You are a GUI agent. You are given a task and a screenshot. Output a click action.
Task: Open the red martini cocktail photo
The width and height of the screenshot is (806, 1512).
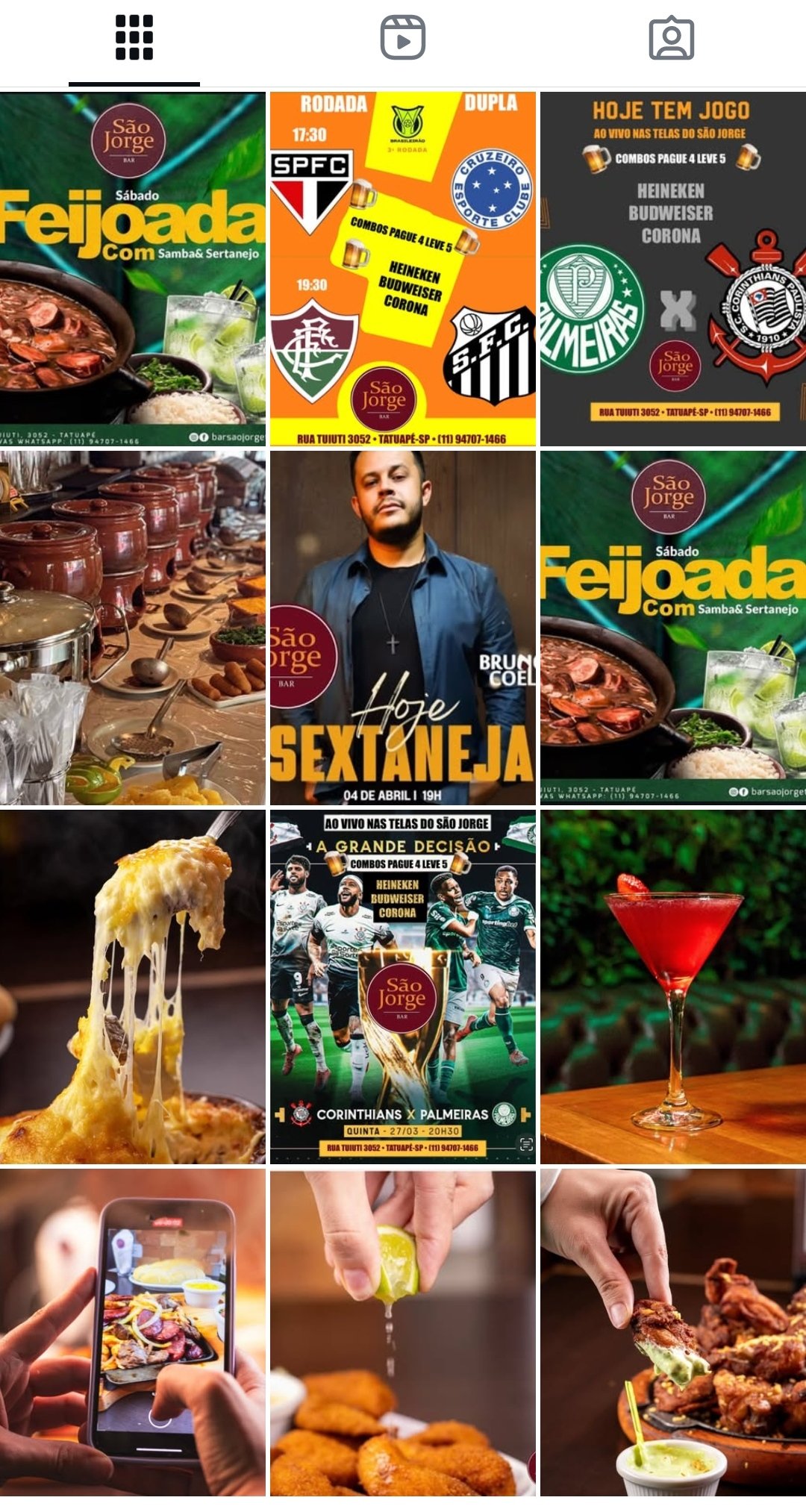[672, 987]
